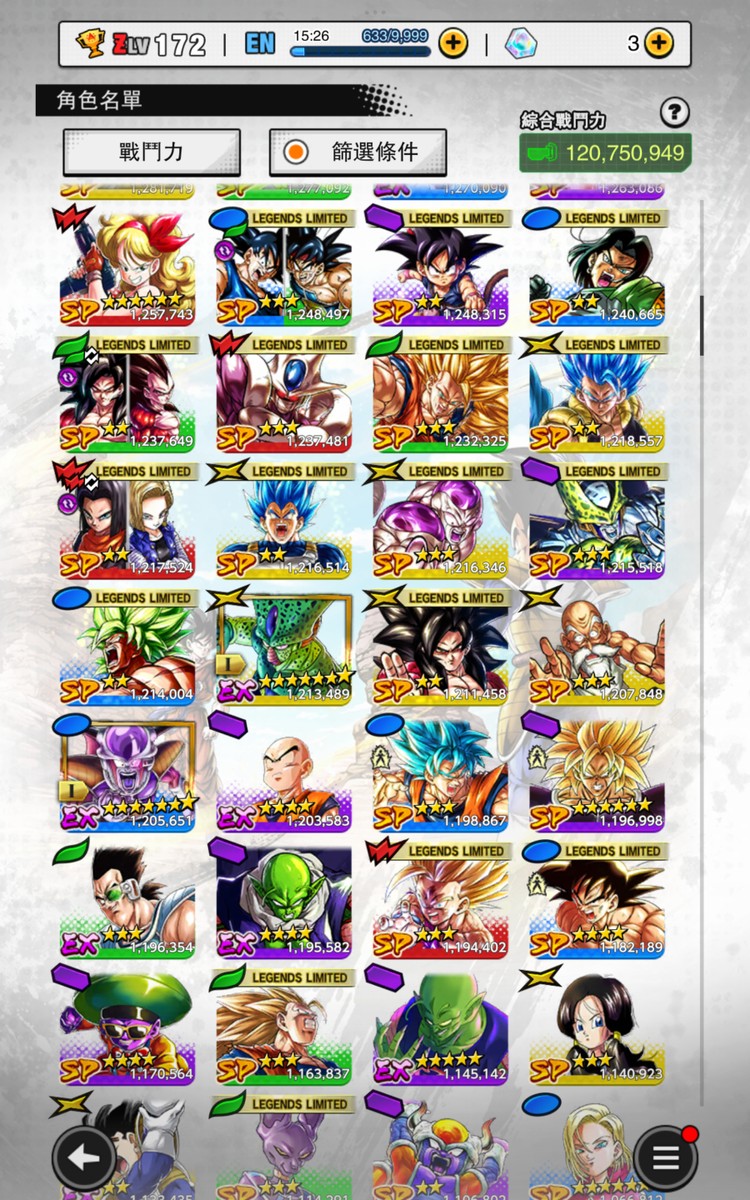Screen dimensions: 750x1200
Task: Go back with the arrow button
Action: [x=84, y=1158]
